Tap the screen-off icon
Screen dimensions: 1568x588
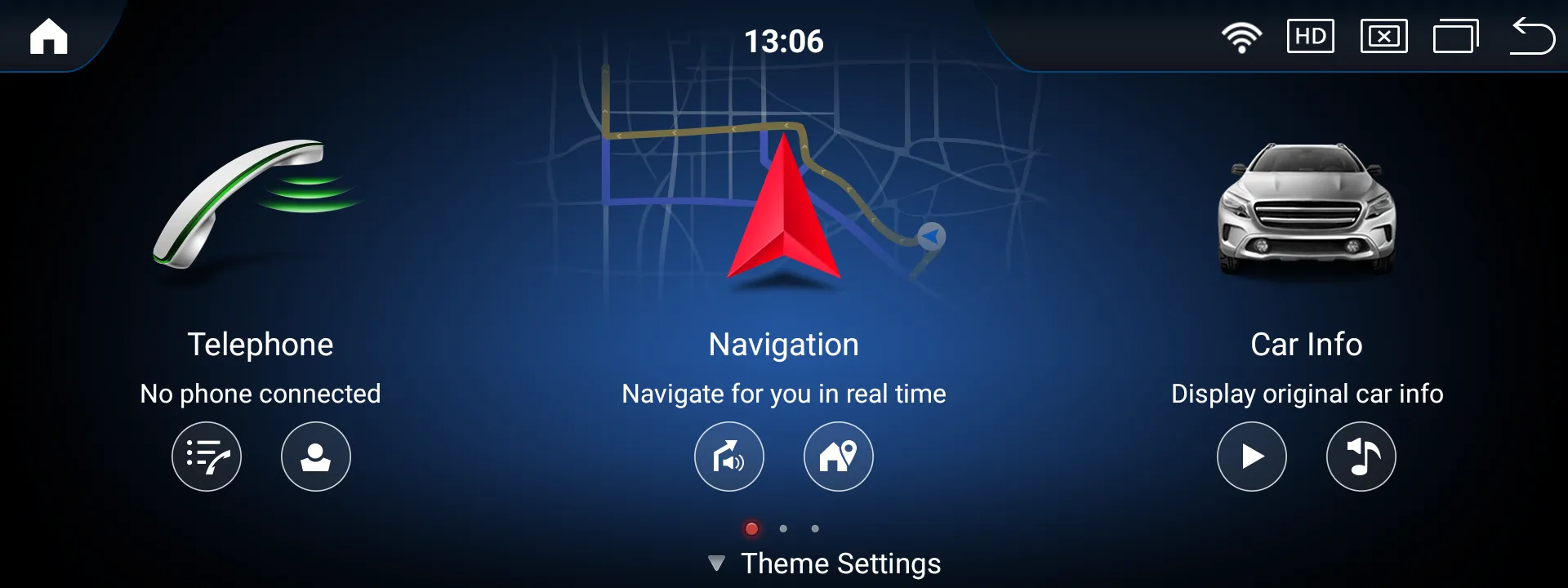[x=1383, y=37]
